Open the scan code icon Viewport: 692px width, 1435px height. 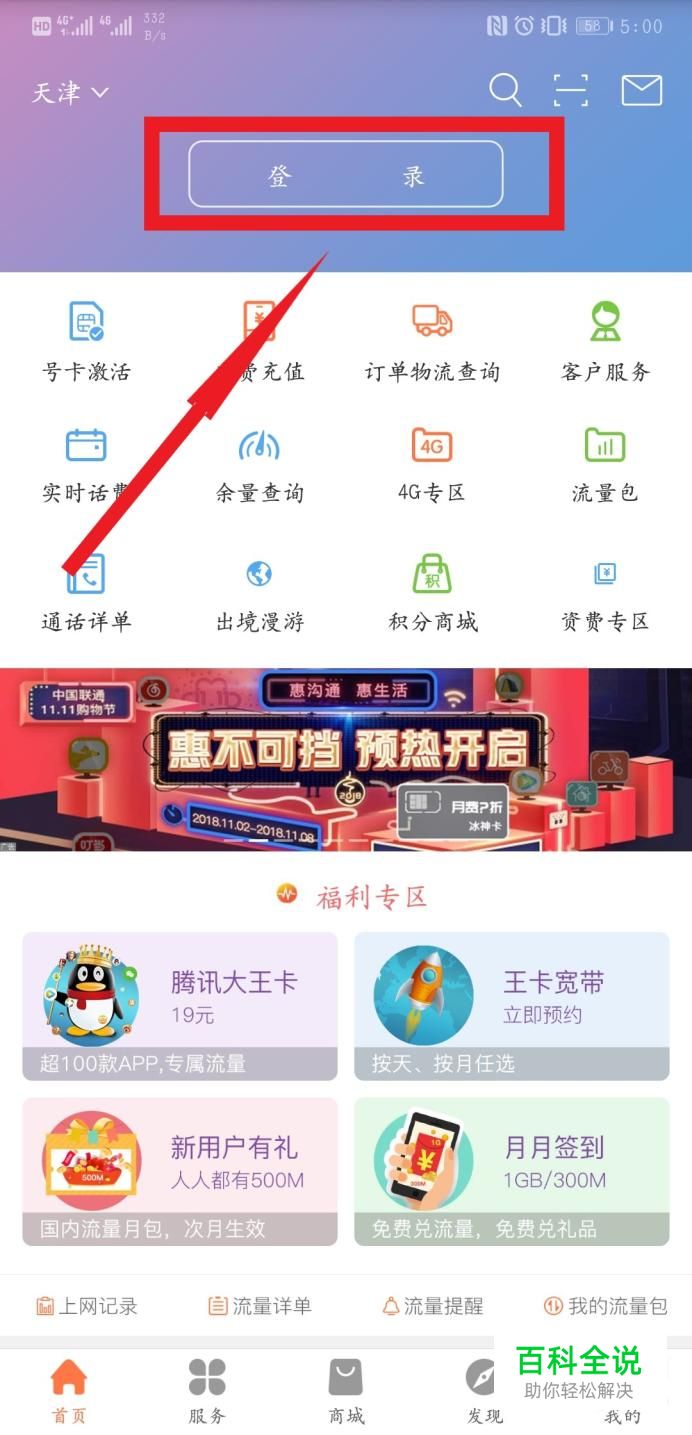pyautogui.click(x=571, y=90)
